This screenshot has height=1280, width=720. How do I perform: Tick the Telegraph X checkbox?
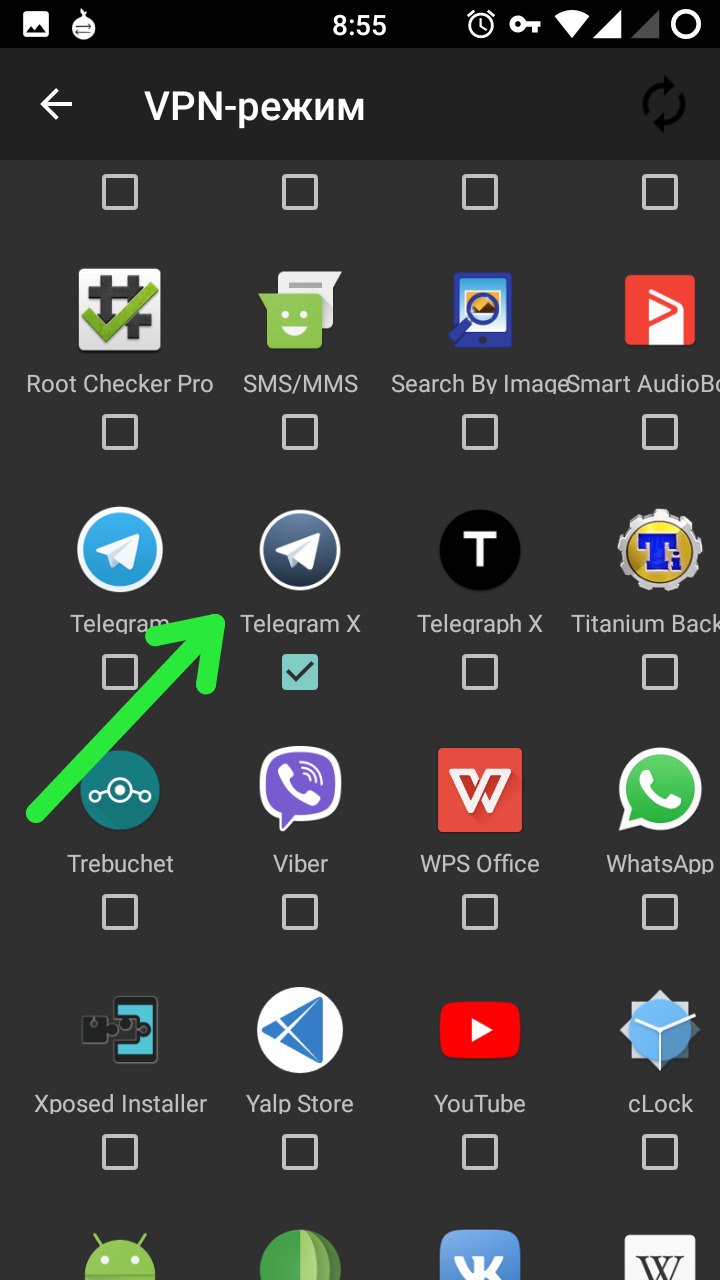point(480,672)
